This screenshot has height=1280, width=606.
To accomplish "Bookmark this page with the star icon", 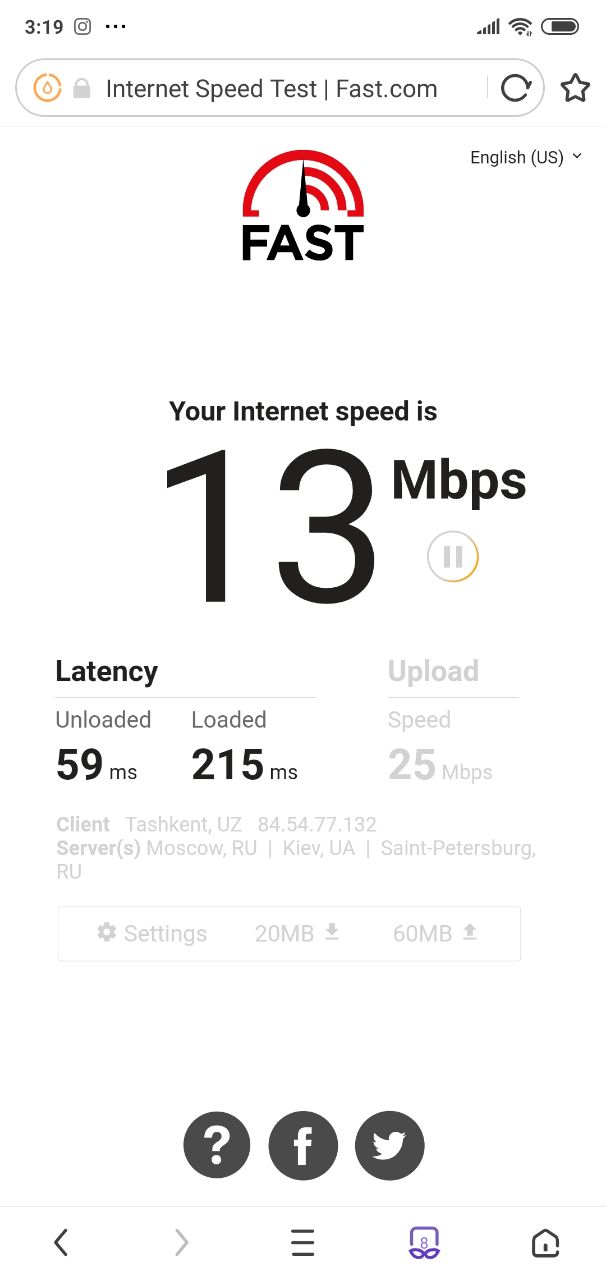I will pos(575,88).
